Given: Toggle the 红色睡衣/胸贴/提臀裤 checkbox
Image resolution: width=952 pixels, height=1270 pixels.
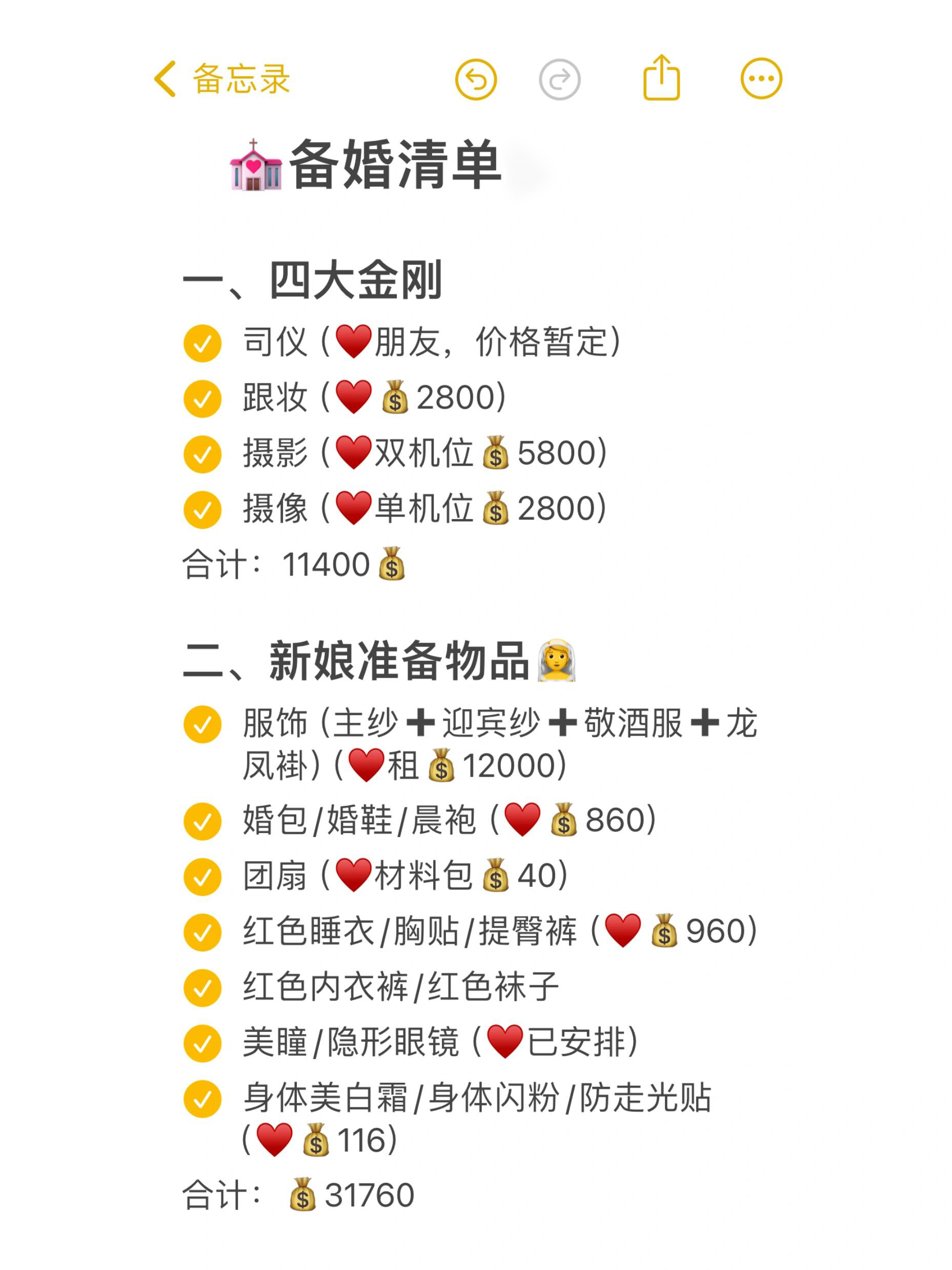Looking at the screenshot, I should (202, 932).
